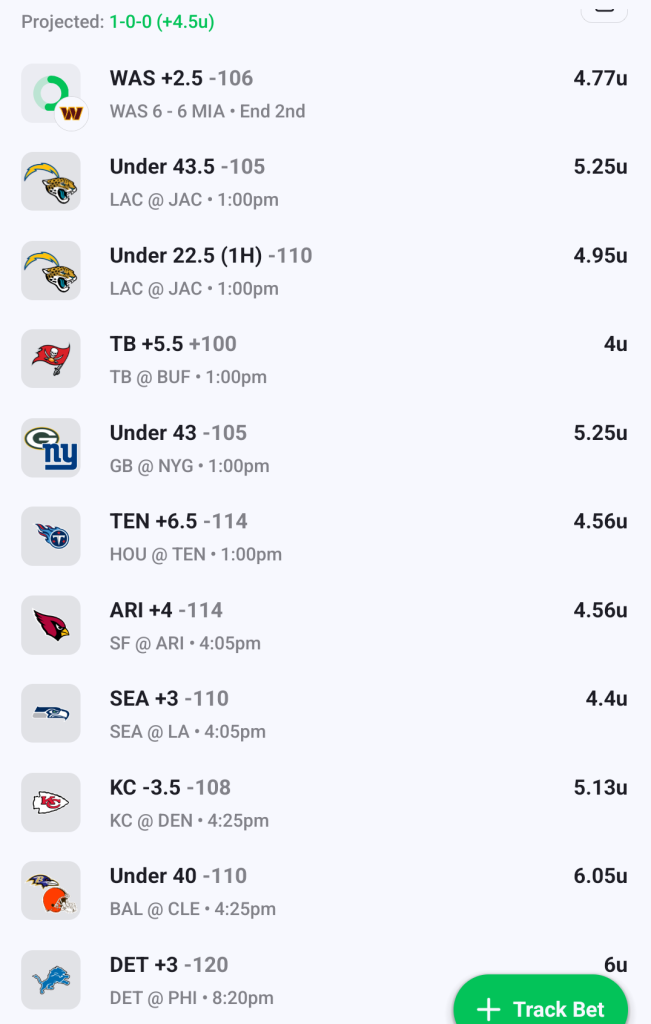View the DET +3 bet
651x1024 pixels.
(x=250, y=980)
